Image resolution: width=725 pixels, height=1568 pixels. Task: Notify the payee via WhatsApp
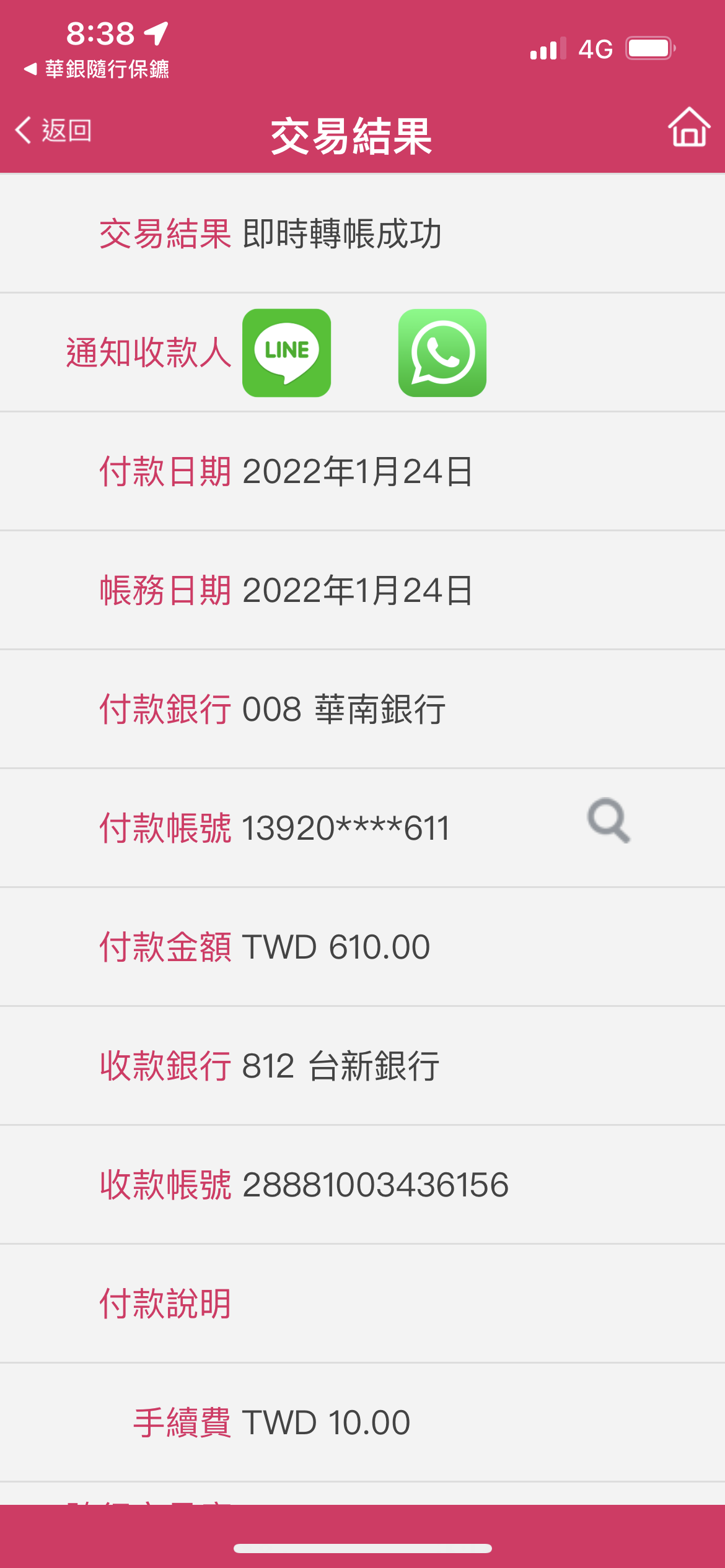(x=442, y=353)
